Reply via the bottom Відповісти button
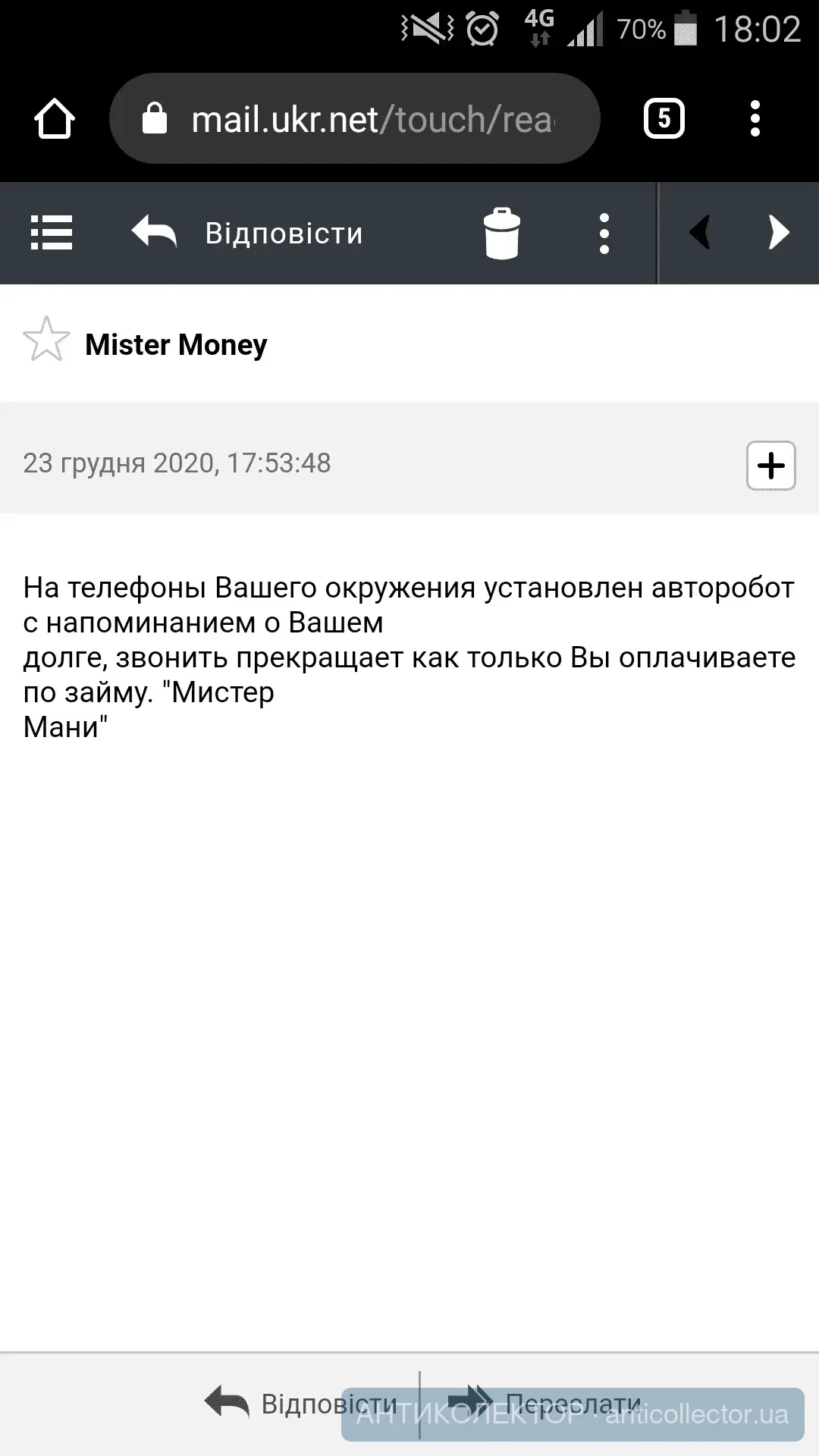Screen dimensions: 819x1456 [302, 1404]
